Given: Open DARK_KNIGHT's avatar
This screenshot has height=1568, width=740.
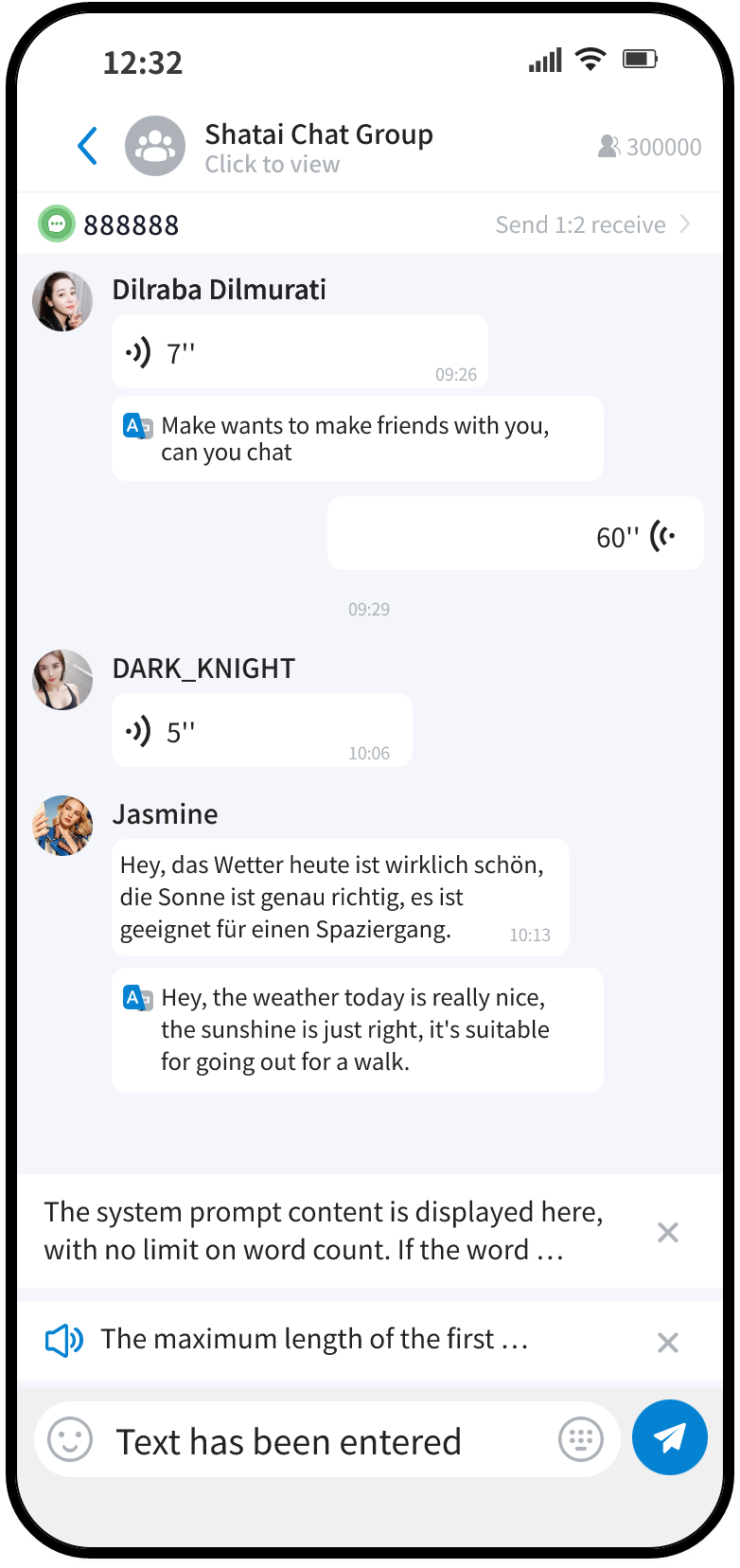Looking at the screenshot, I should 62,680.
